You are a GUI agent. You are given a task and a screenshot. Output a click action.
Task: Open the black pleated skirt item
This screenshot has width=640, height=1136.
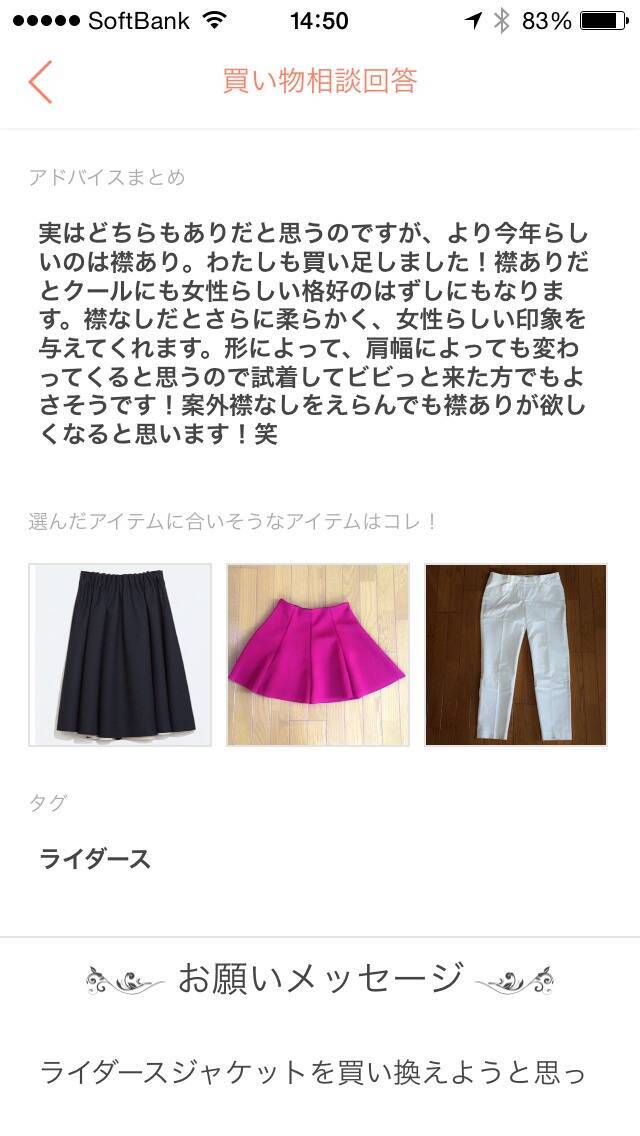coord(120,655)
